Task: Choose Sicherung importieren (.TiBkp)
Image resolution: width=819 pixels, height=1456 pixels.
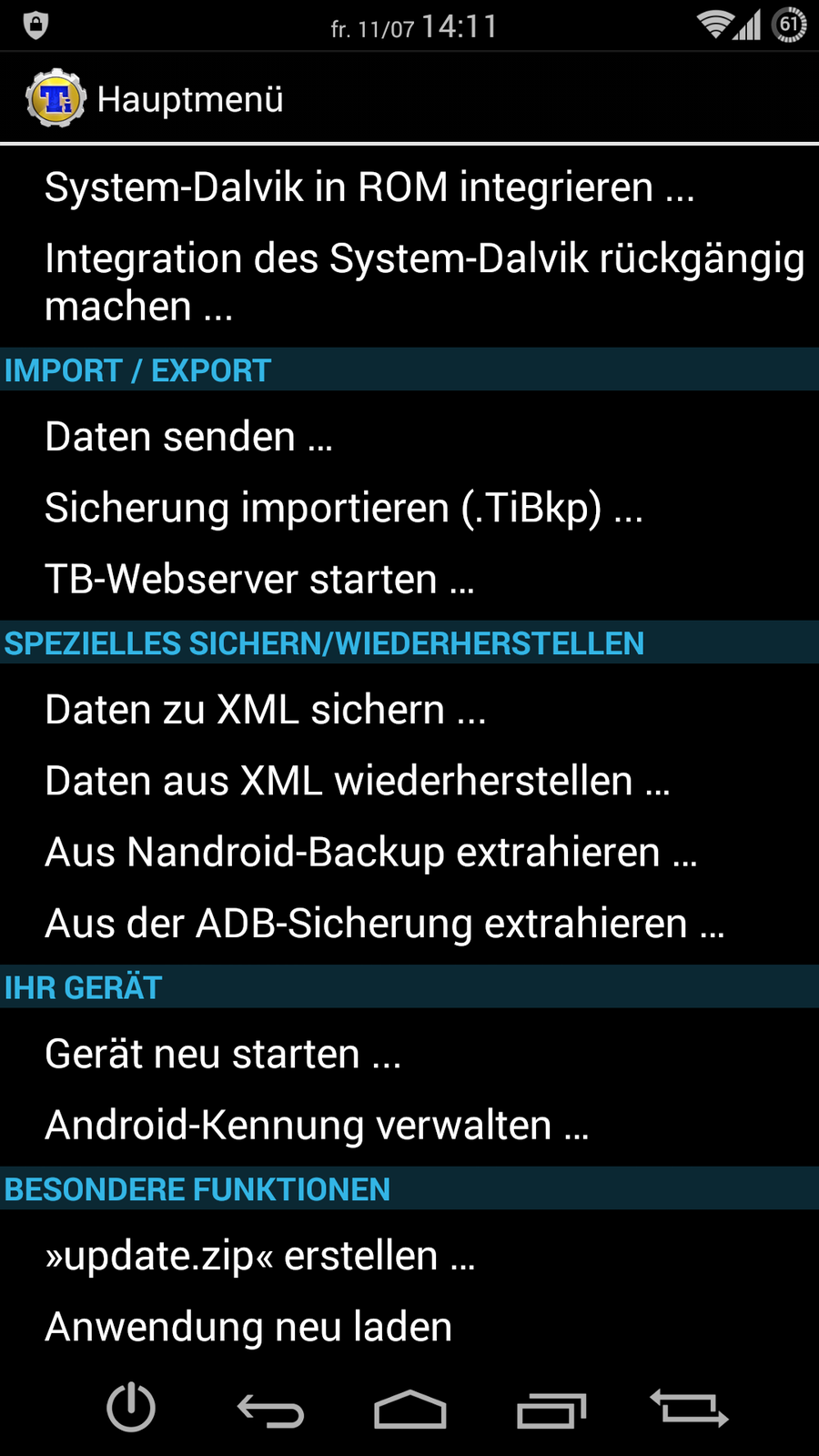Action: pos(344,508)
